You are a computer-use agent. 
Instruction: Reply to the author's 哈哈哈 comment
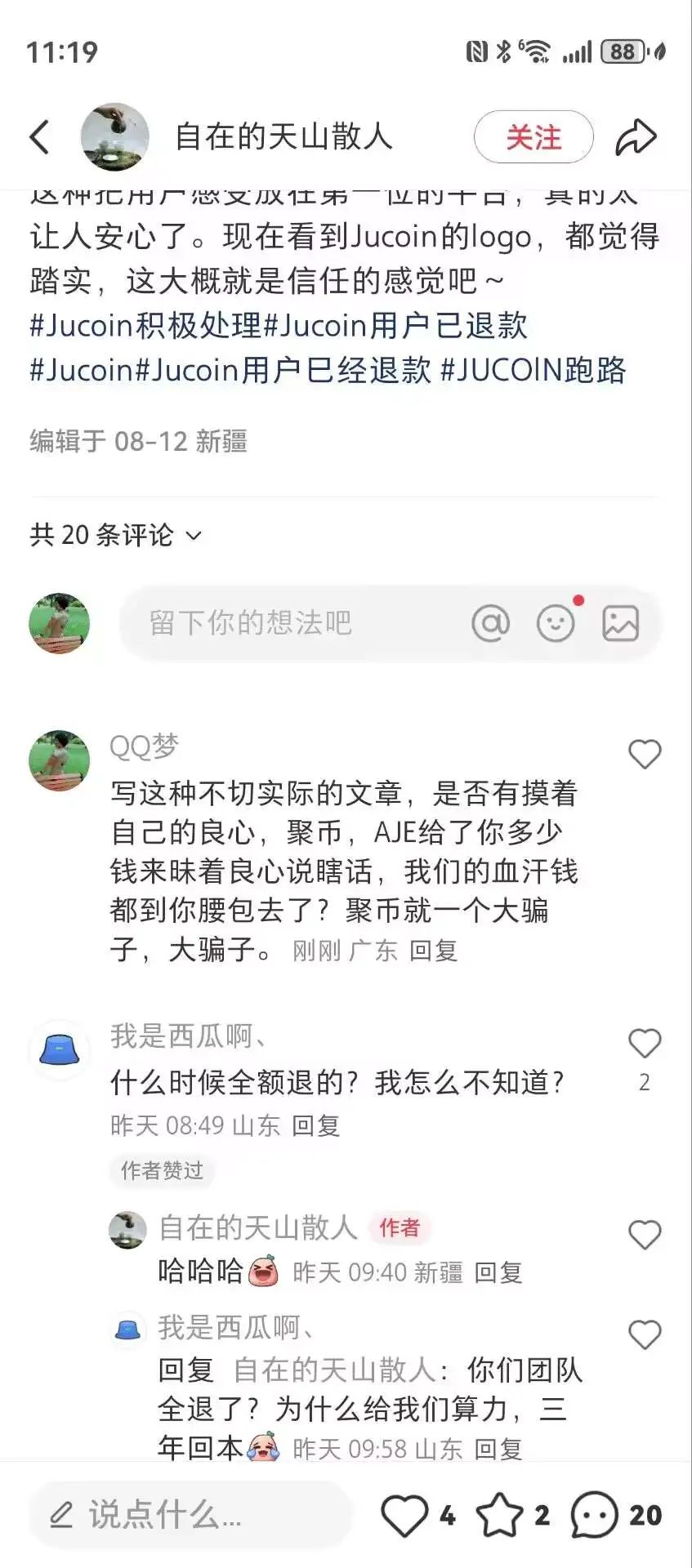pos(498,1272)
